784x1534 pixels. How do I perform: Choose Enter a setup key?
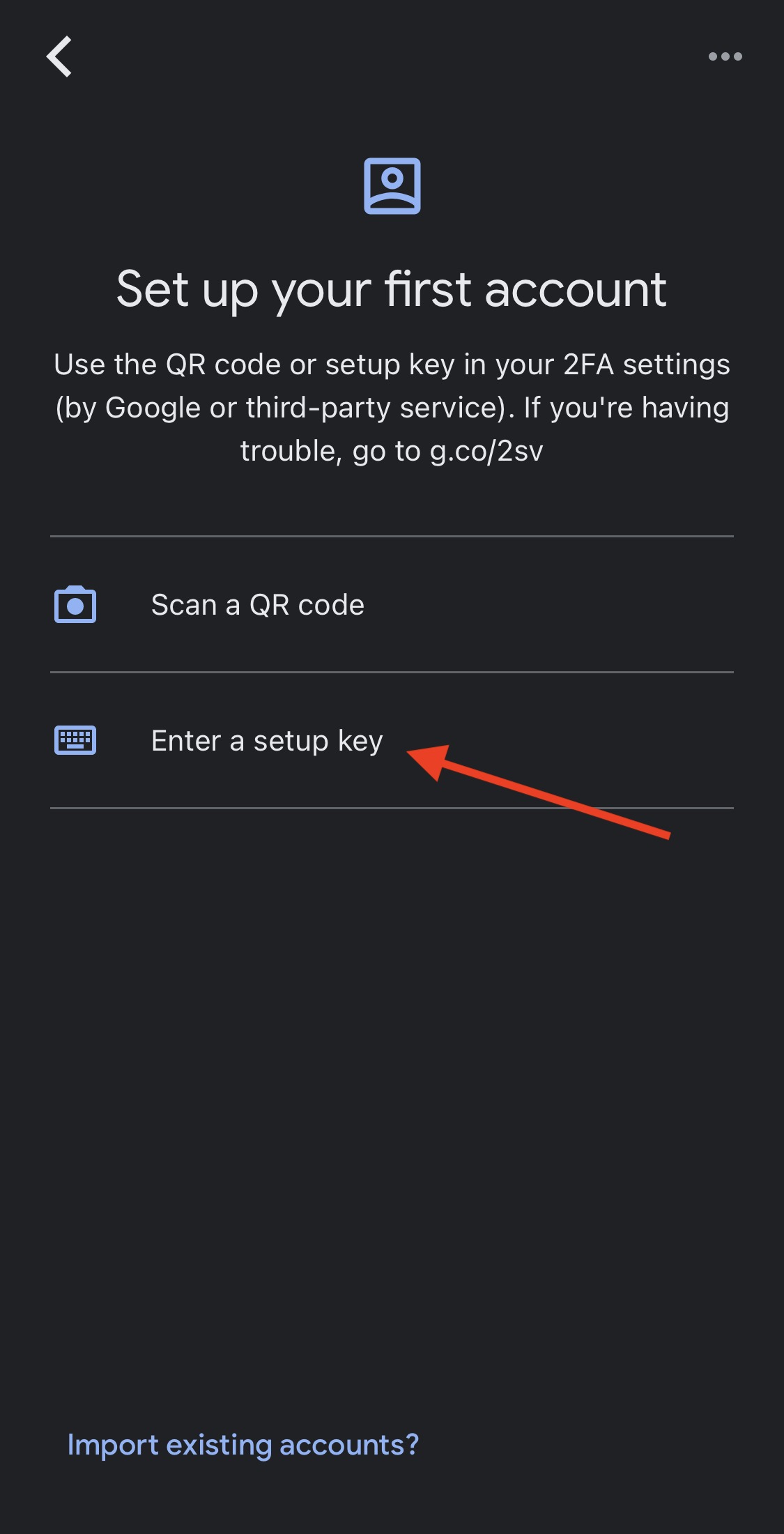click(392, 740)
